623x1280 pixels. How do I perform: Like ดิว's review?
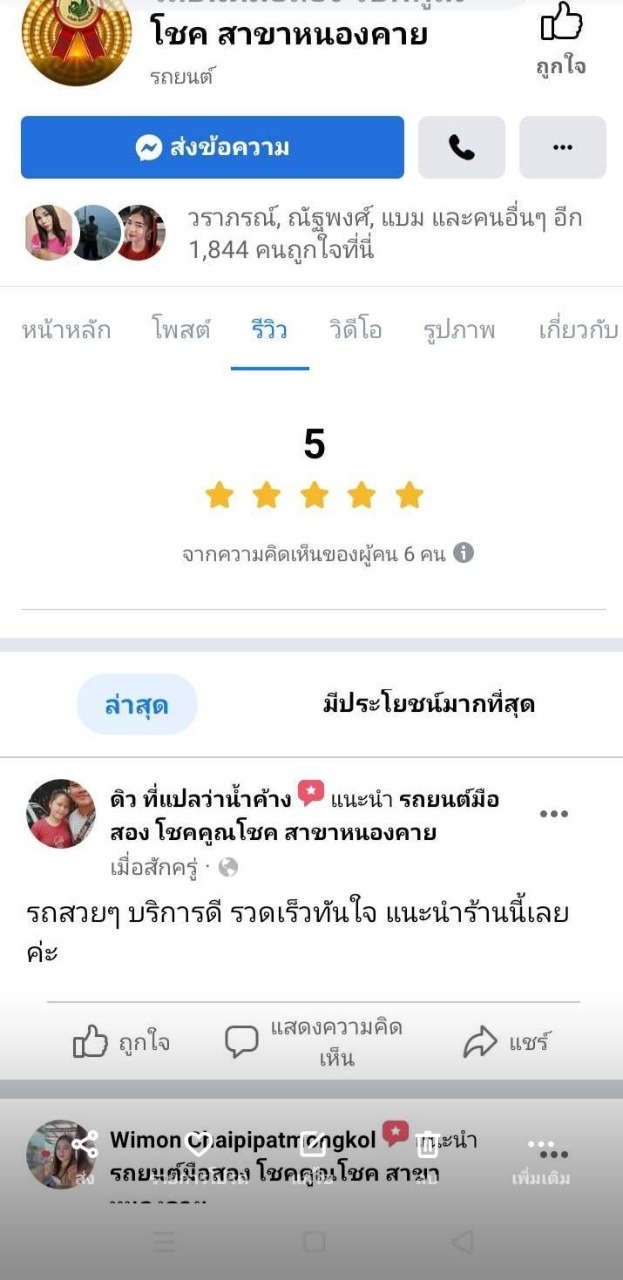[121, 1043]
